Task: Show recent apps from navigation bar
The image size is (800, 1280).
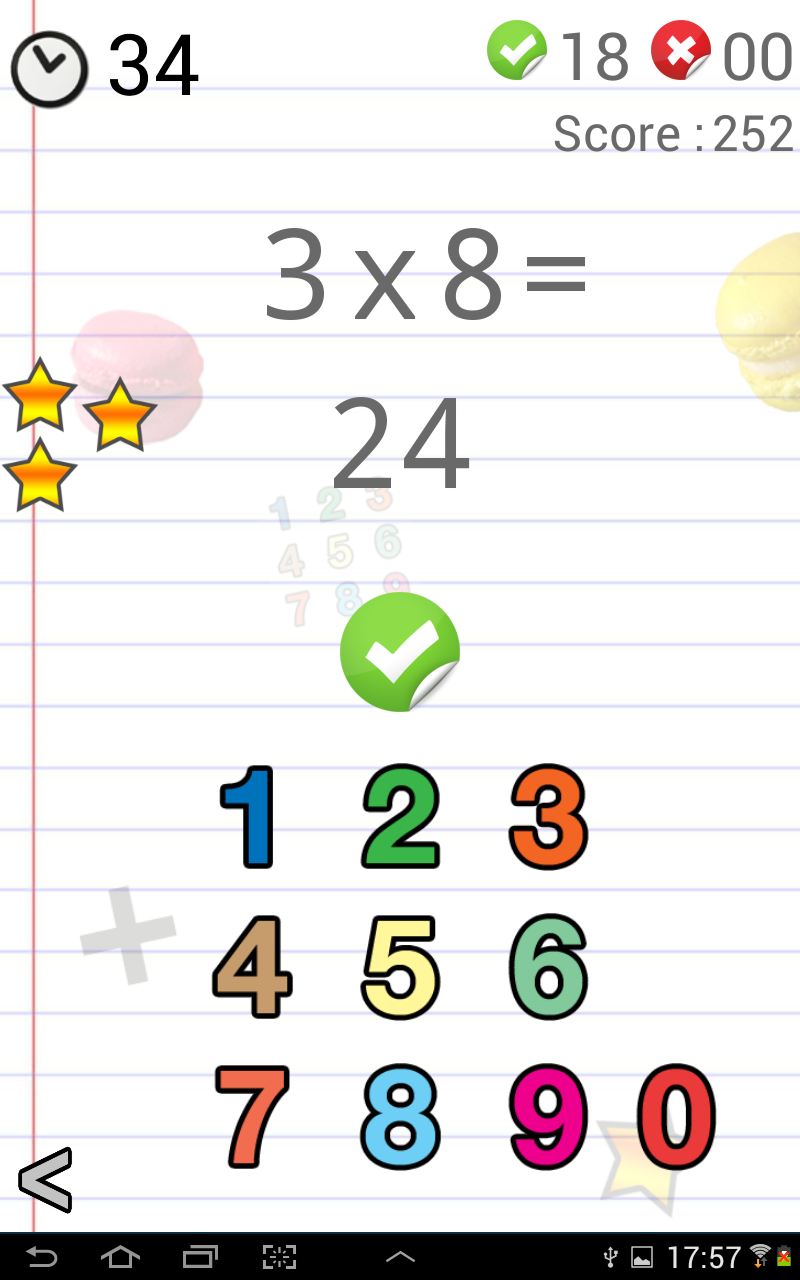Action: click(x=200, y=1256)
